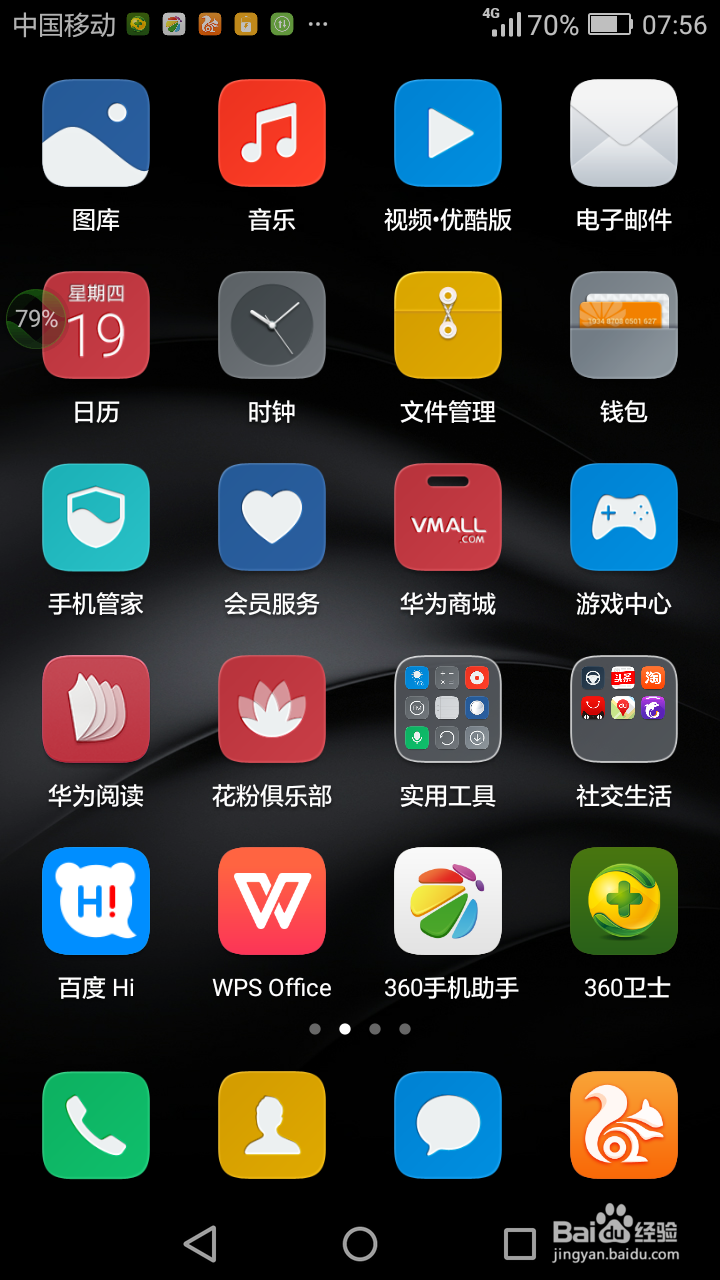The image size is (720, 1280).
Task: Open WPS Office
Action: click(x=272, y=901)
